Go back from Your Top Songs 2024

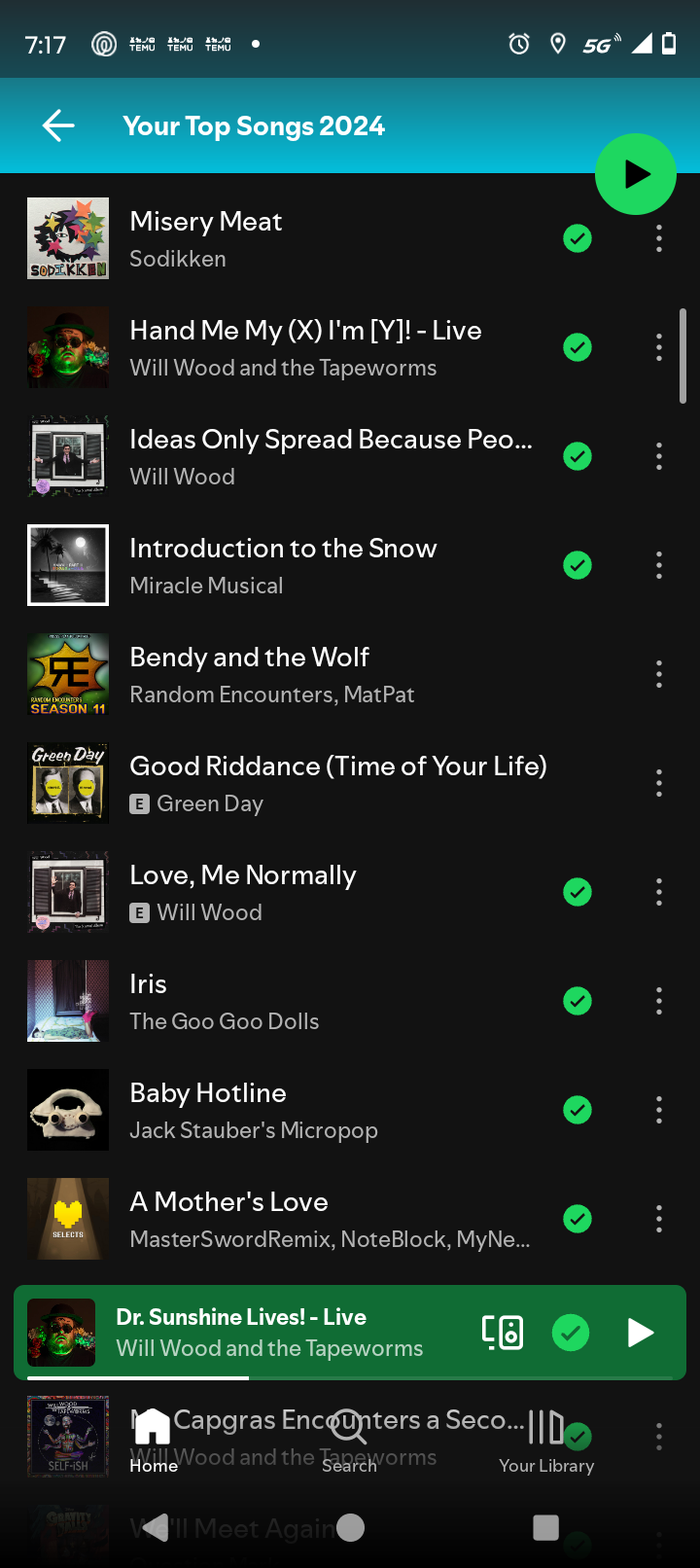pos(58,125)
